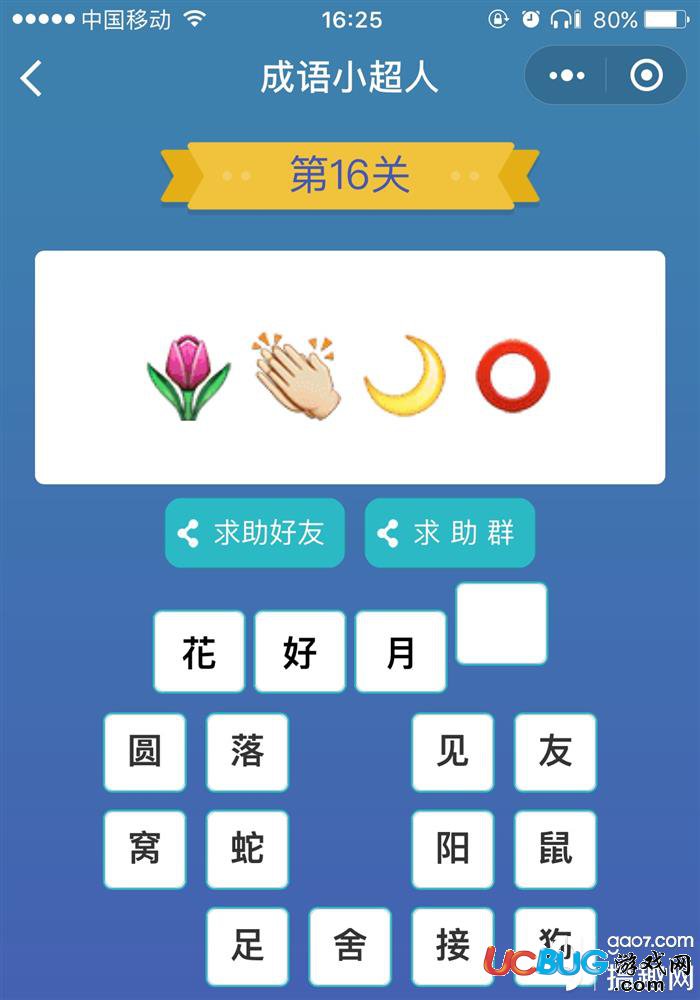The height and width of the screenshot is (1000, 700).
Task: Pick the character 蛇
Action: [247, 849]
